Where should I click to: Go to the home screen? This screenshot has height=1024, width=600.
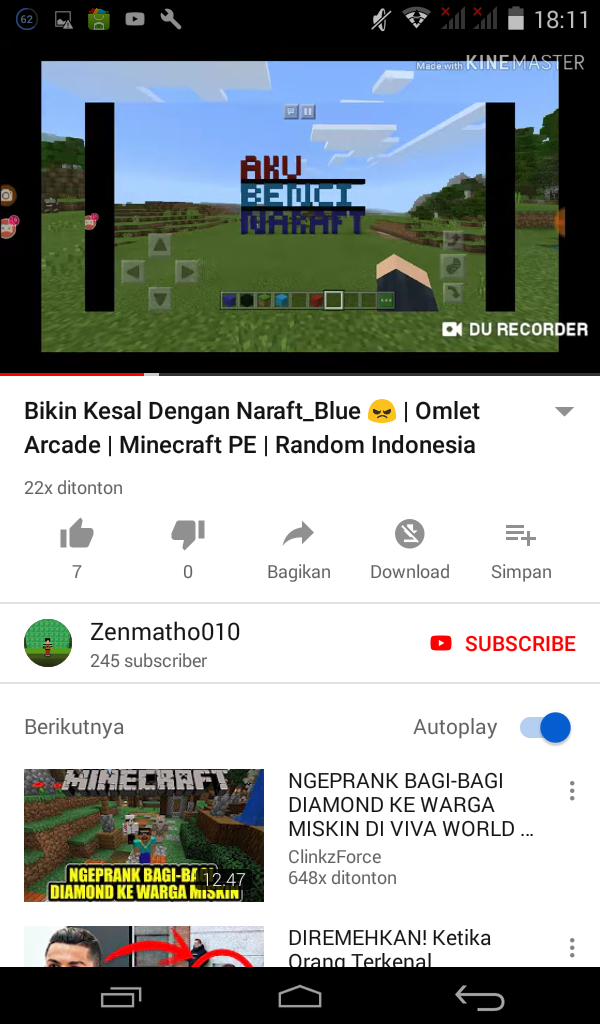click(300, 997)
